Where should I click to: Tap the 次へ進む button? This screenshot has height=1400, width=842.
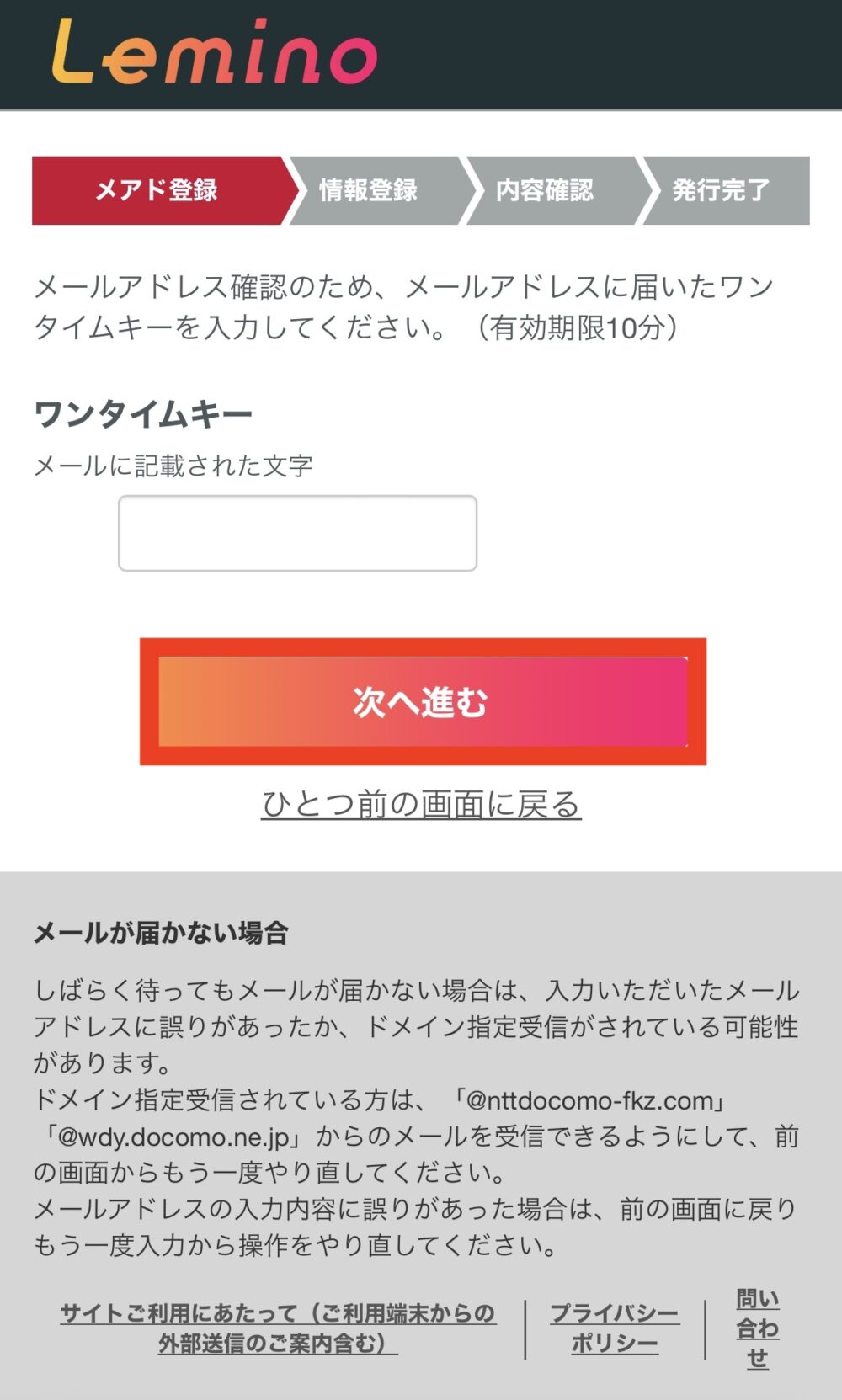point(423,701)
